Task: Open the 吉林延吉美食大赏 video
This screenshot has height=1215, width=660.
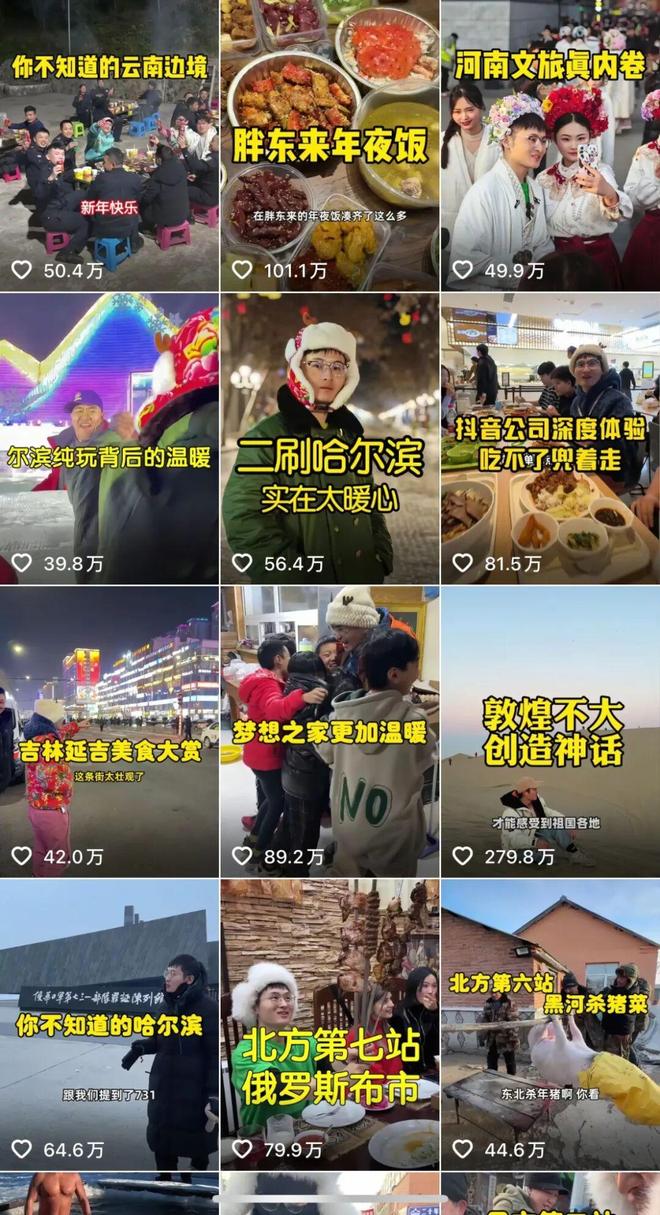Action: coord(109,730)
